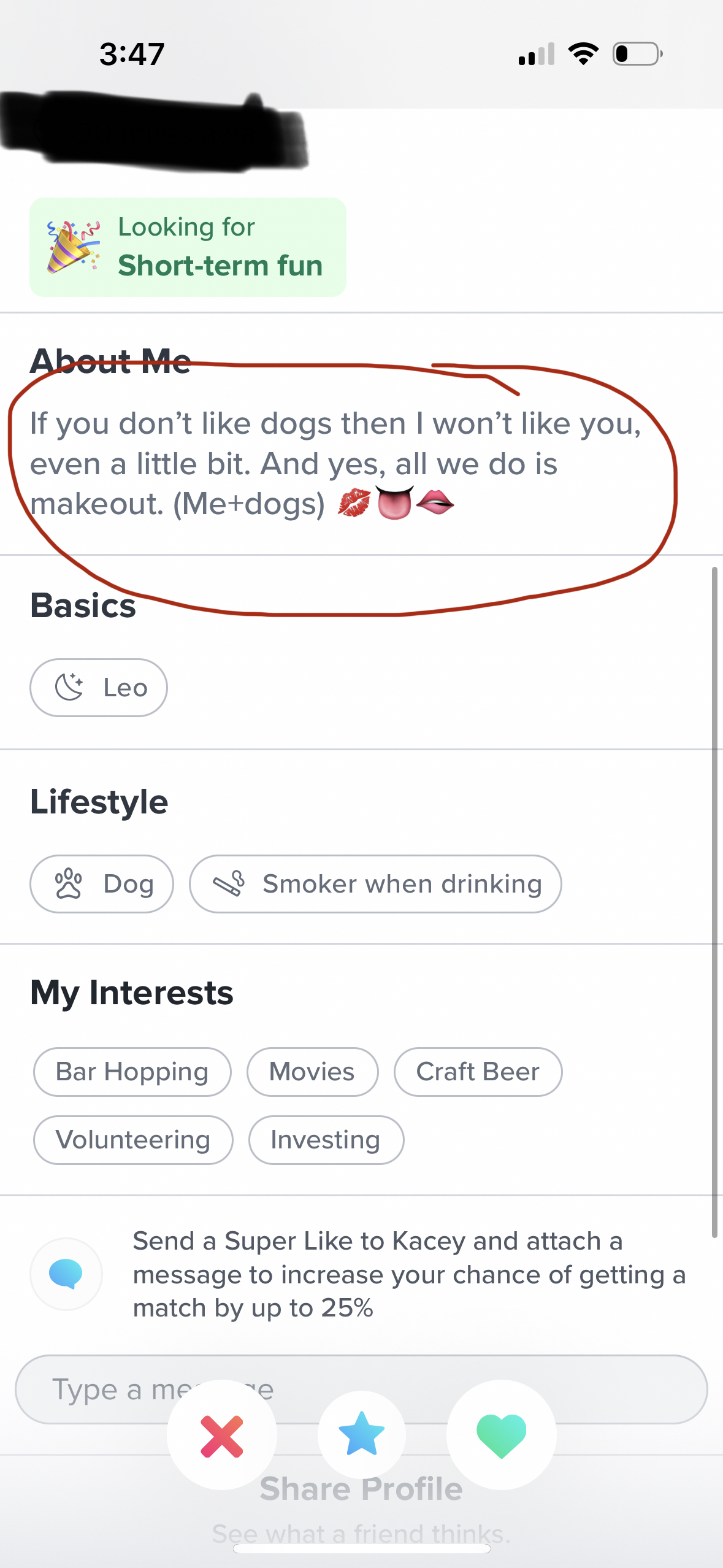
Task: Like the profile with the green heart
Action: 501,1435
